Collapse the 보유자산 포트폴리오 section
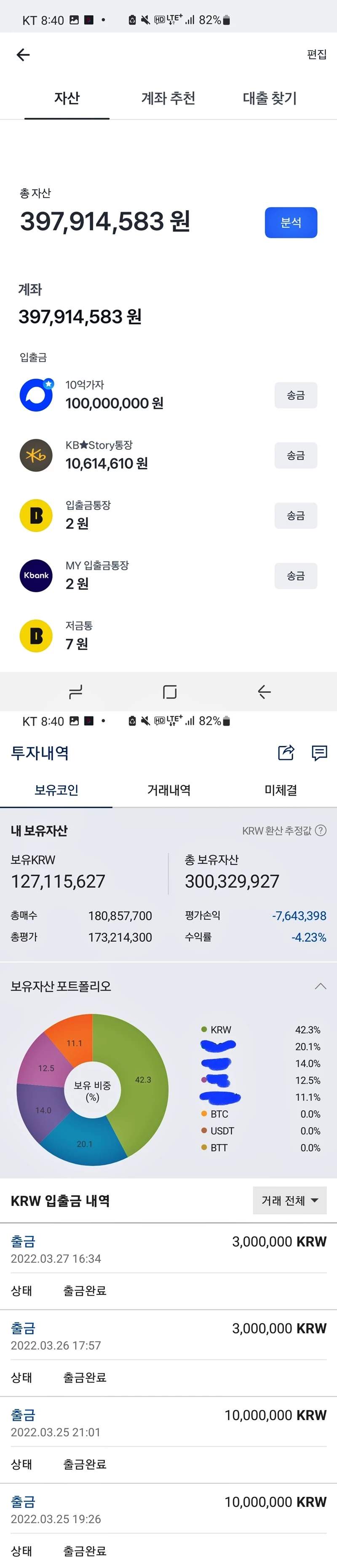 click(x=321, y=986)
